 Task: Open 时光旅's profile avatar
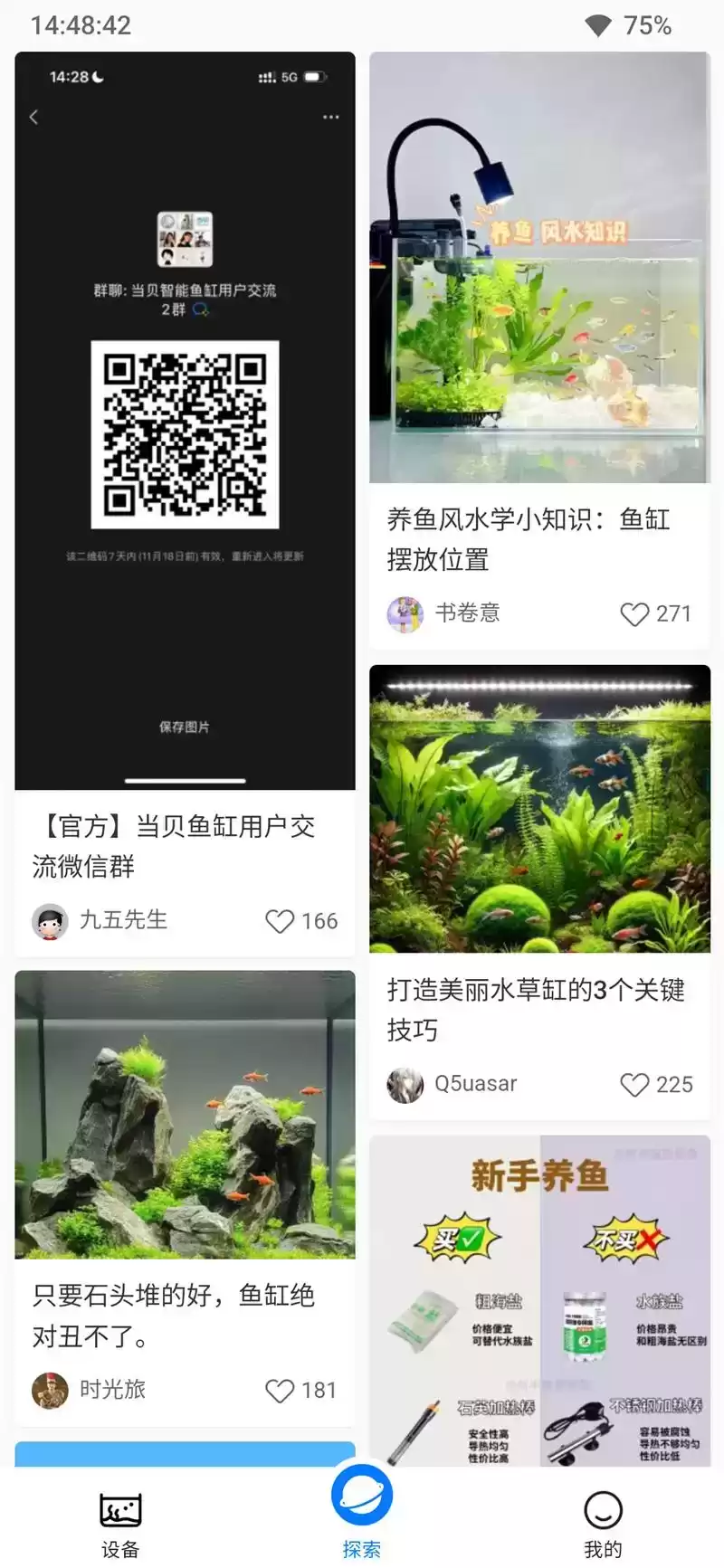(51, 1391)
